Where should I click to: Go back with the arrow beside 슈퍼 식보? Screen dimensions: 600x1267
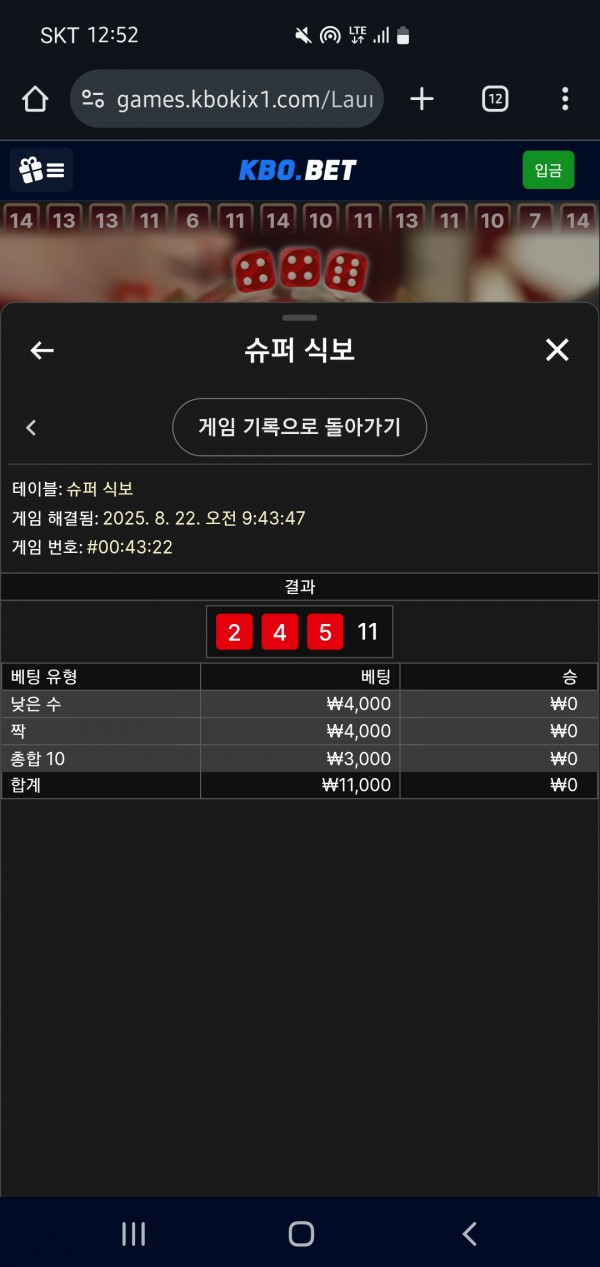42,350
